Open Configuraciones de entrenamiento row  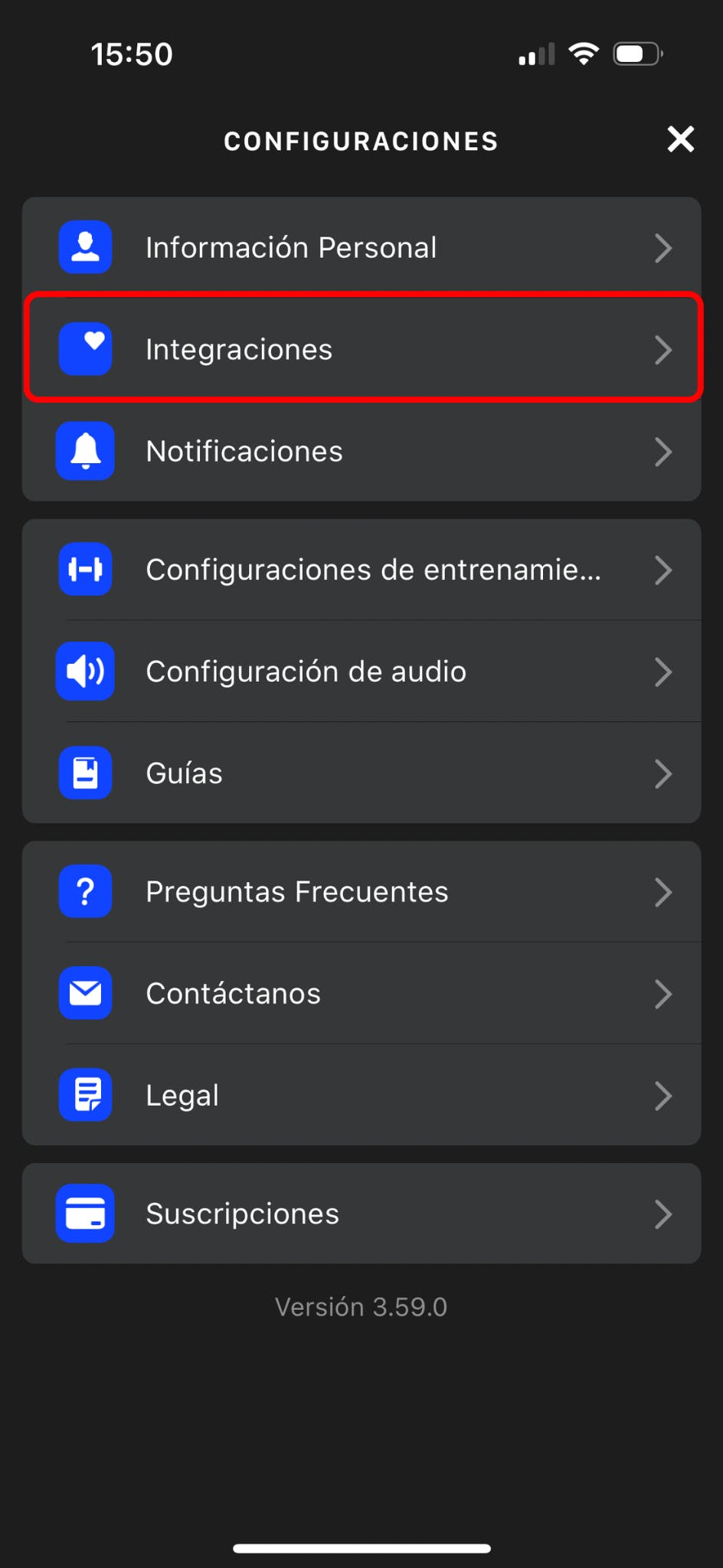tap(361, 570)
